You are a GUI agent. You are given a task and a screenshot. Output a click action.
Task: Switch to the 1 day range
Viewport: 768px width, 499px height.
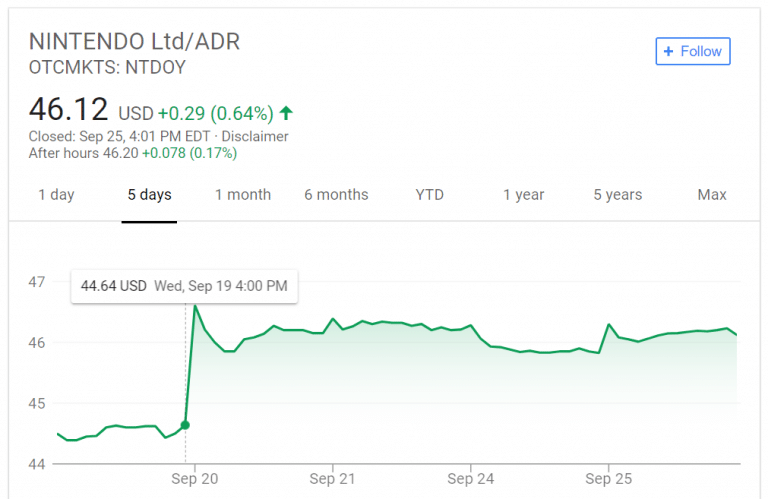(56, 195)
